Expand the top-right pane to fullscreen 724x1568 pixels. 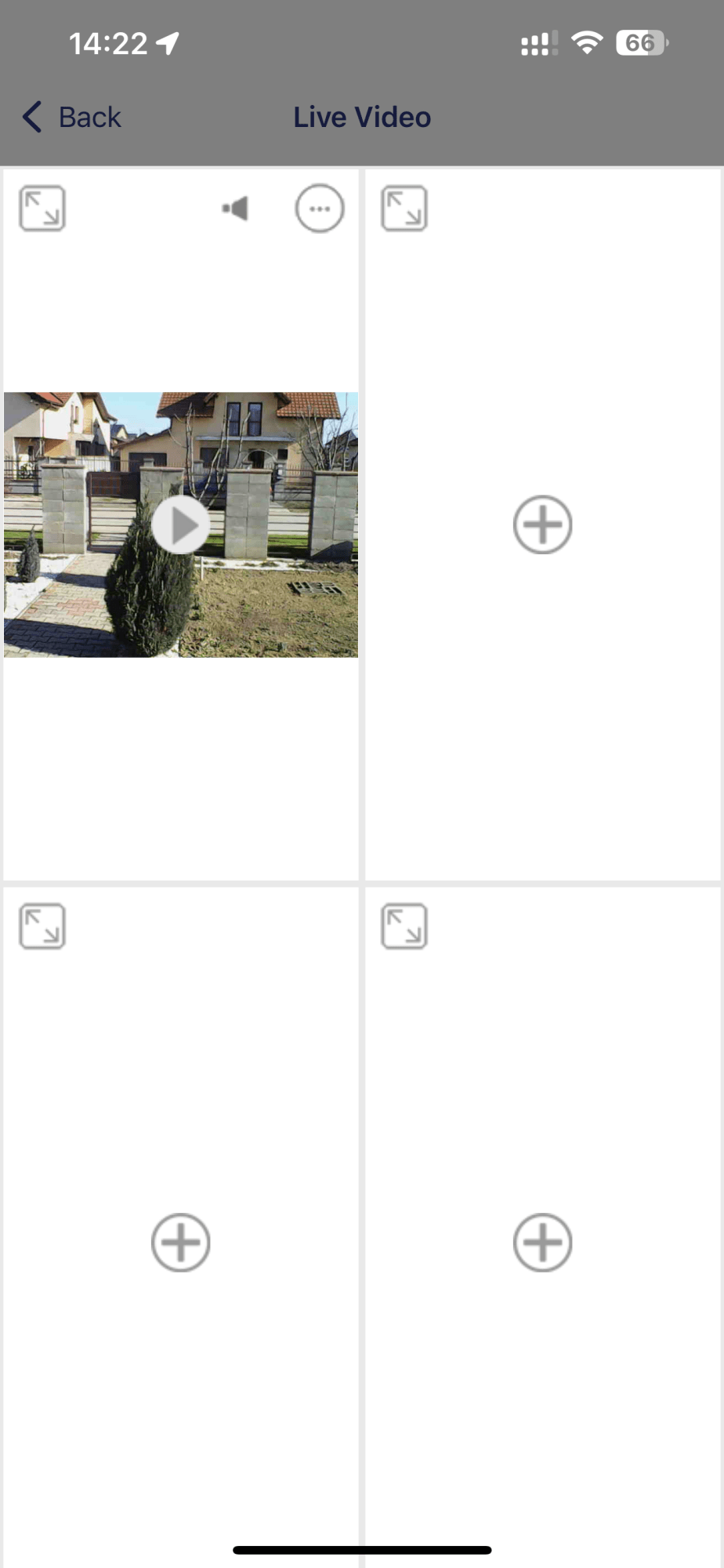tap(404, 209)
